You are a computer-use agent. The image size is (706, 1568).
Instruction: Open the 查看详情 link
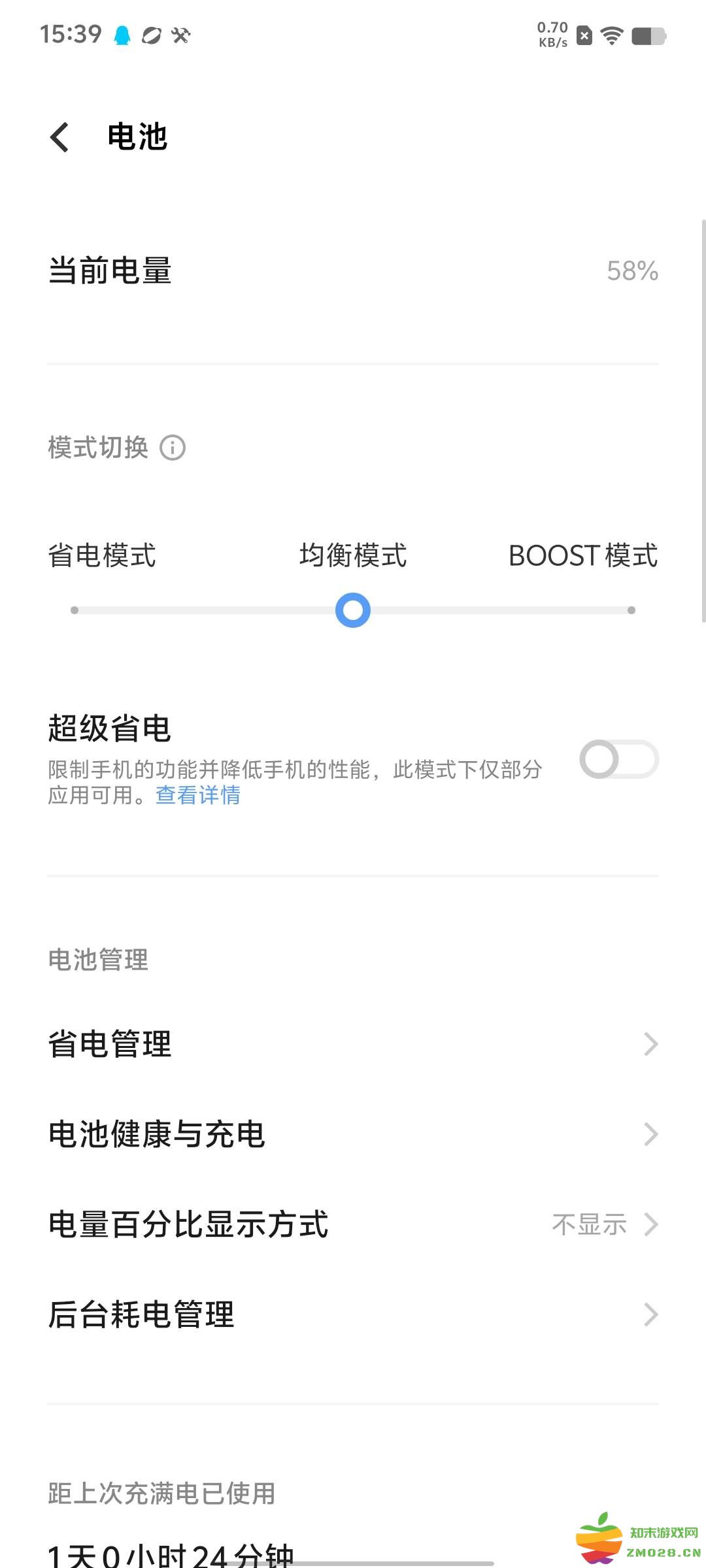coord(197,796)
